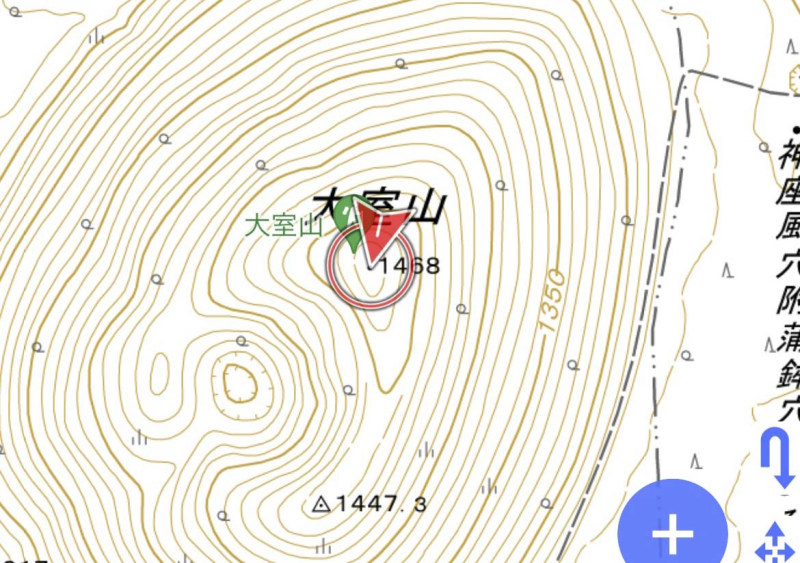
Task: Tap the blue plus floating button
Action: point(672,532)
